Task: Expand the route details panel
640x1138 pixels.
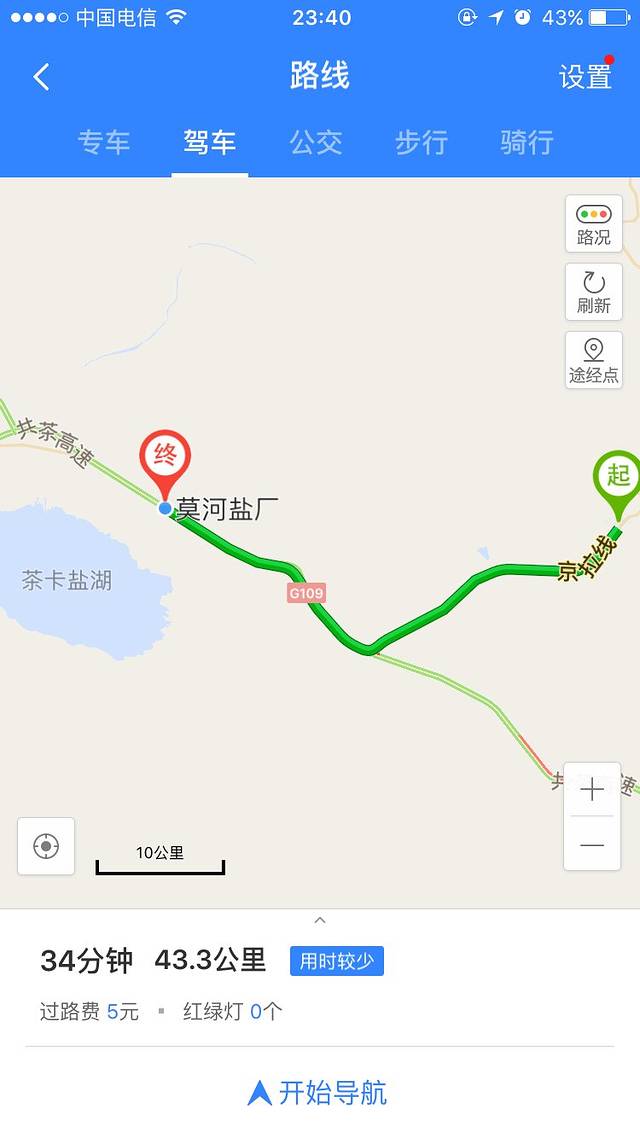Action: click(320, 920)
